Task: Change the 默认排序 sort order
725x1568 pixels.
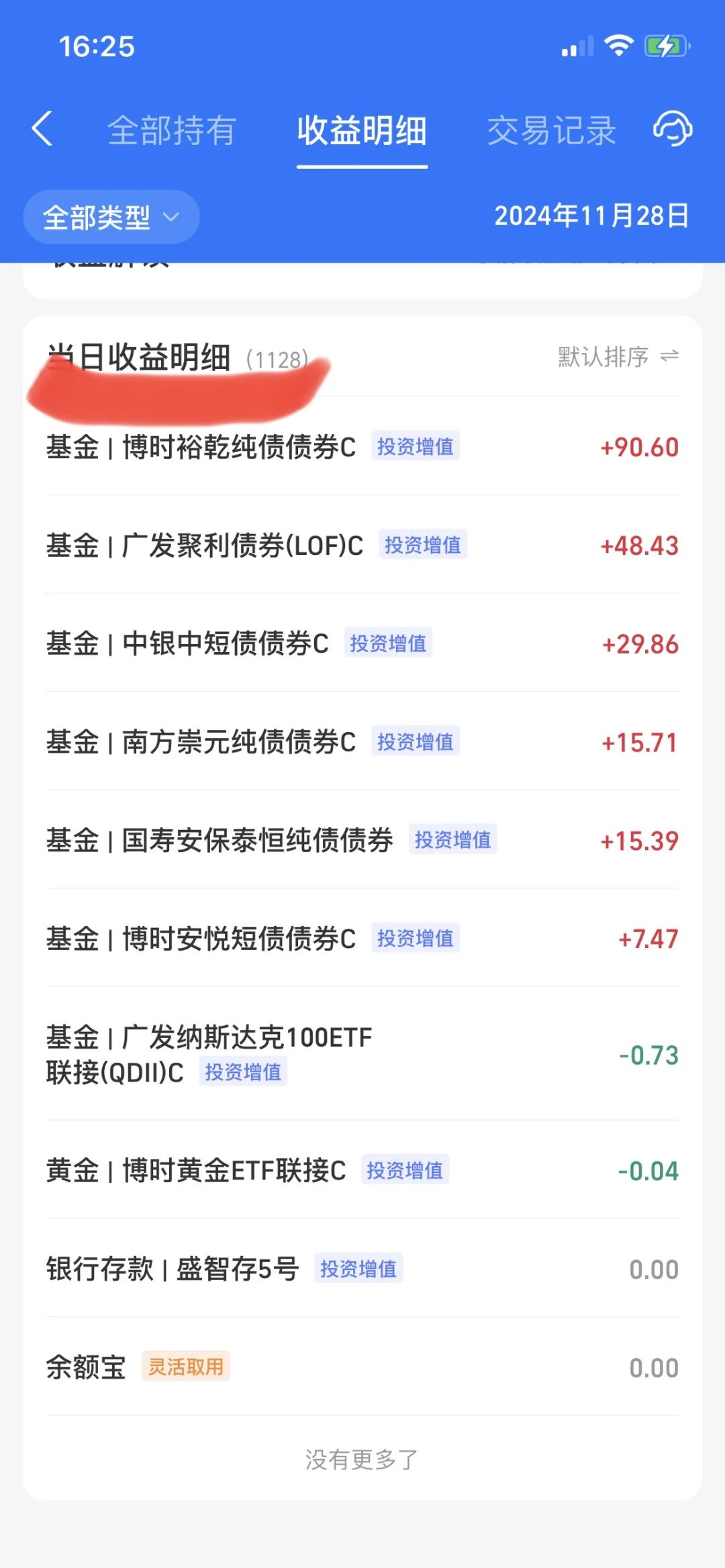Action: click(x=618, y=357)
